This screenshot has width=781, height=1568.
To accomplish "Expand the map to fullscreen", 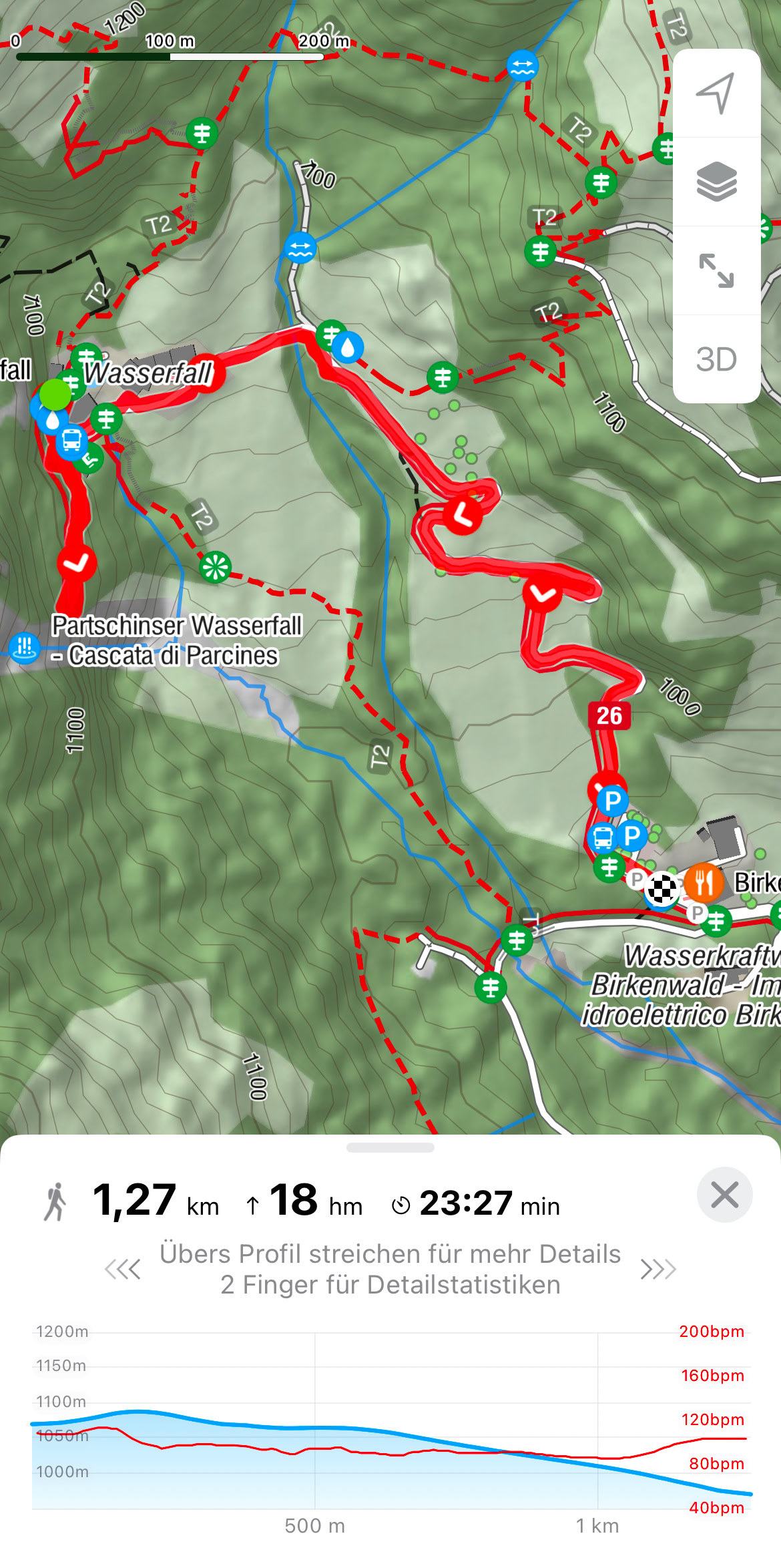I will point(716,270).
